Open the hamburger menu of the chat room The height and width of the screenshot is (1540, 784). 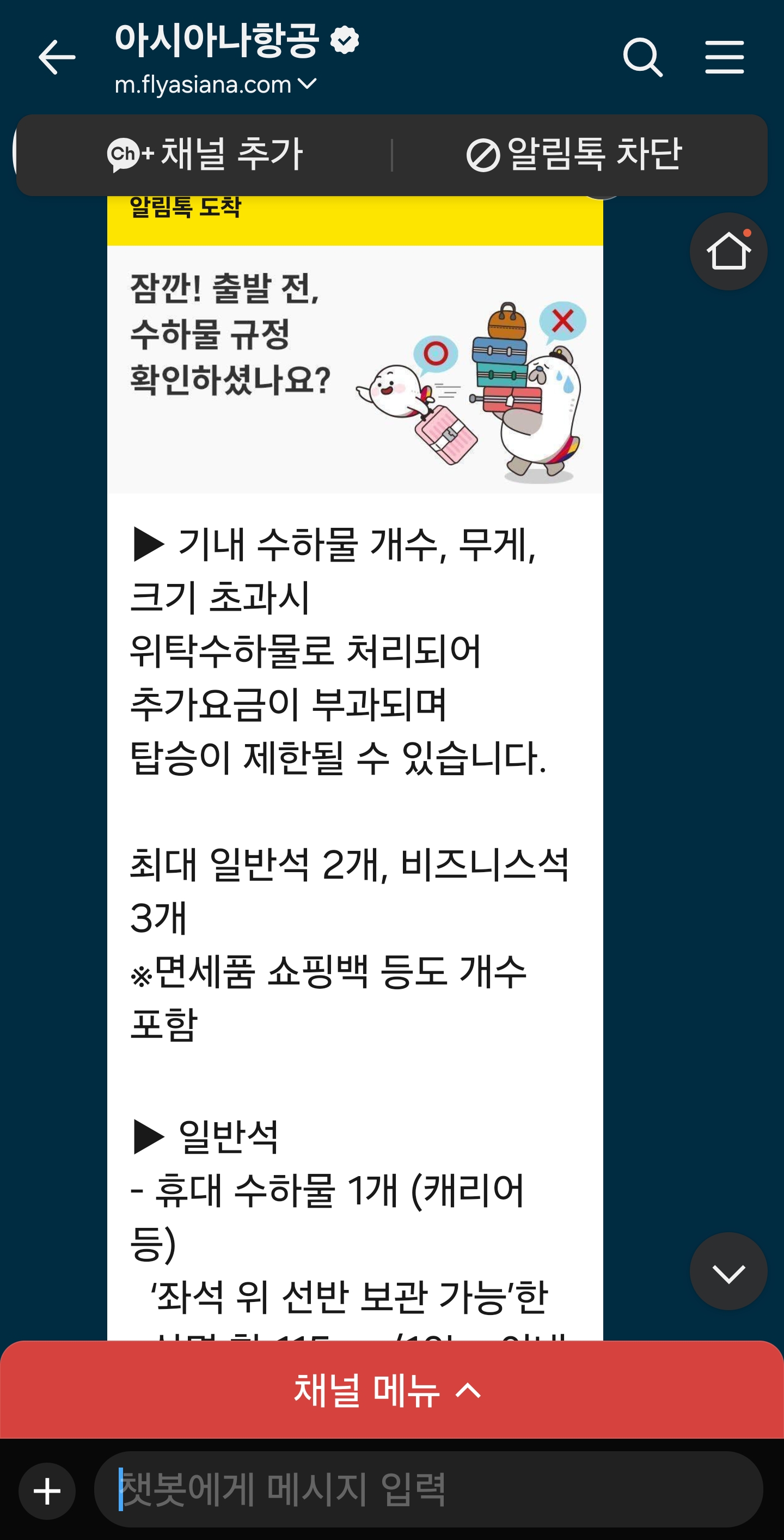[724, 57]
